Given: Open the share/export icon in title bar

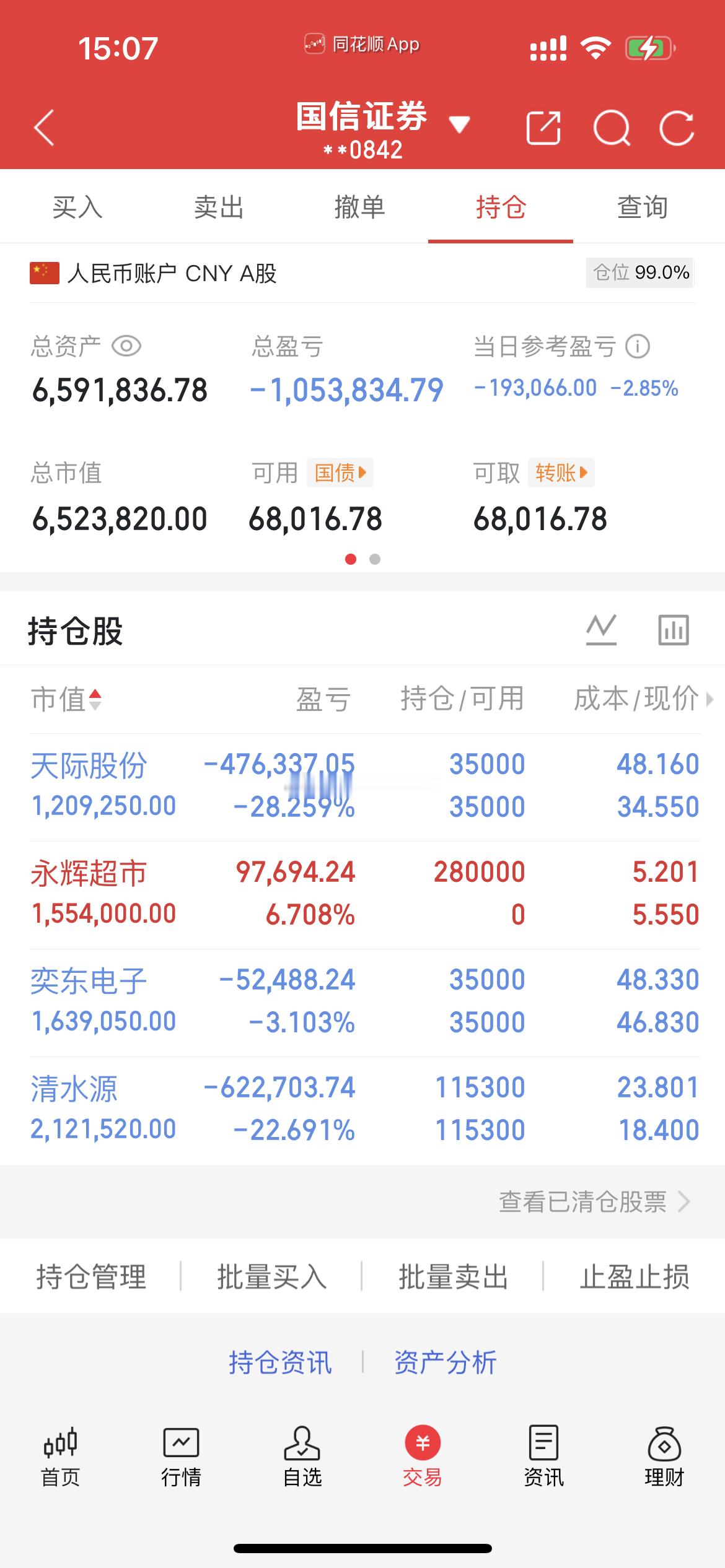Looking at the screenshot, I should 544,127.
